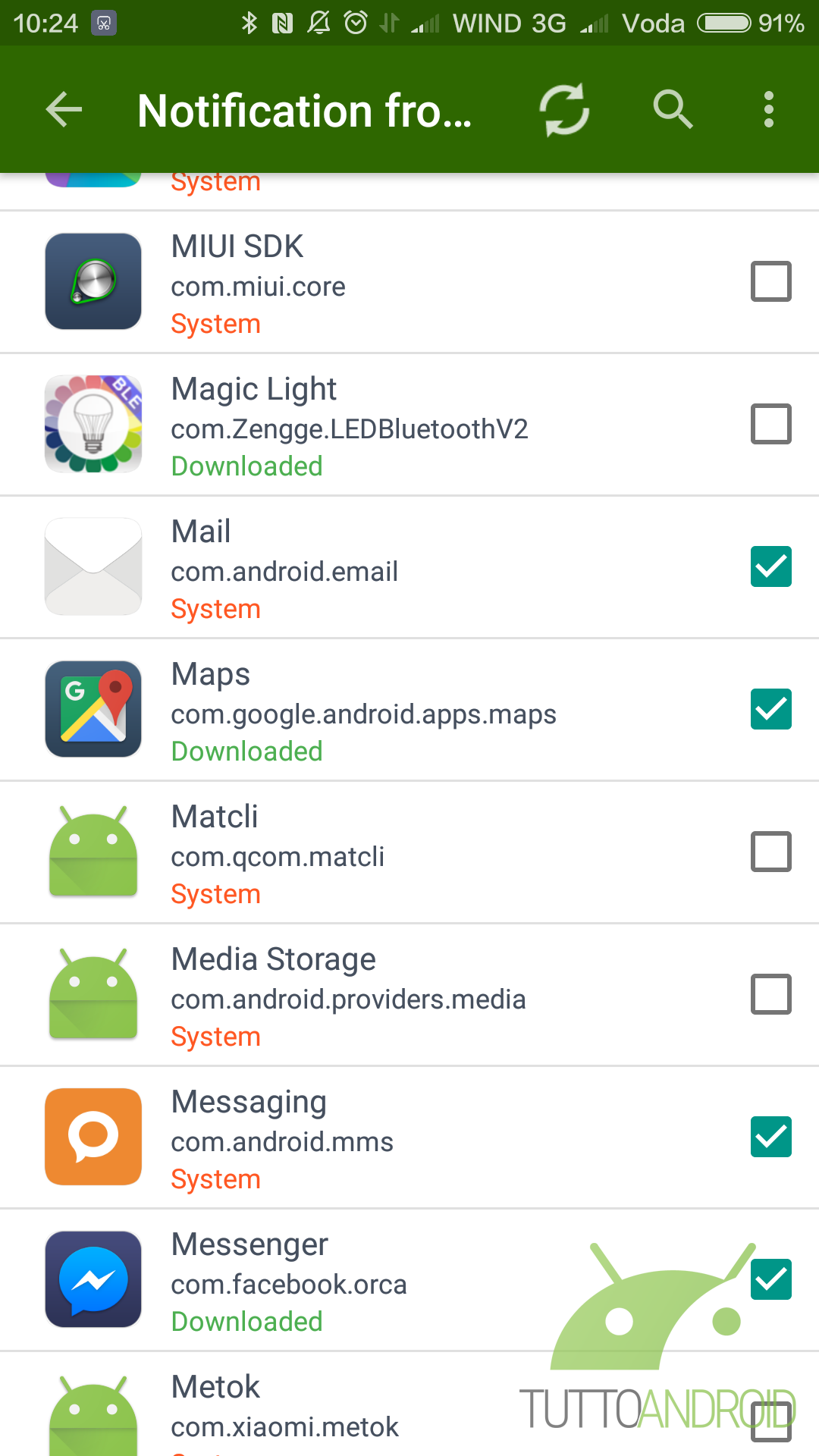Screen dimensions: 819x1456
Task: Open the overflow menu
Action: pos(769,110)
